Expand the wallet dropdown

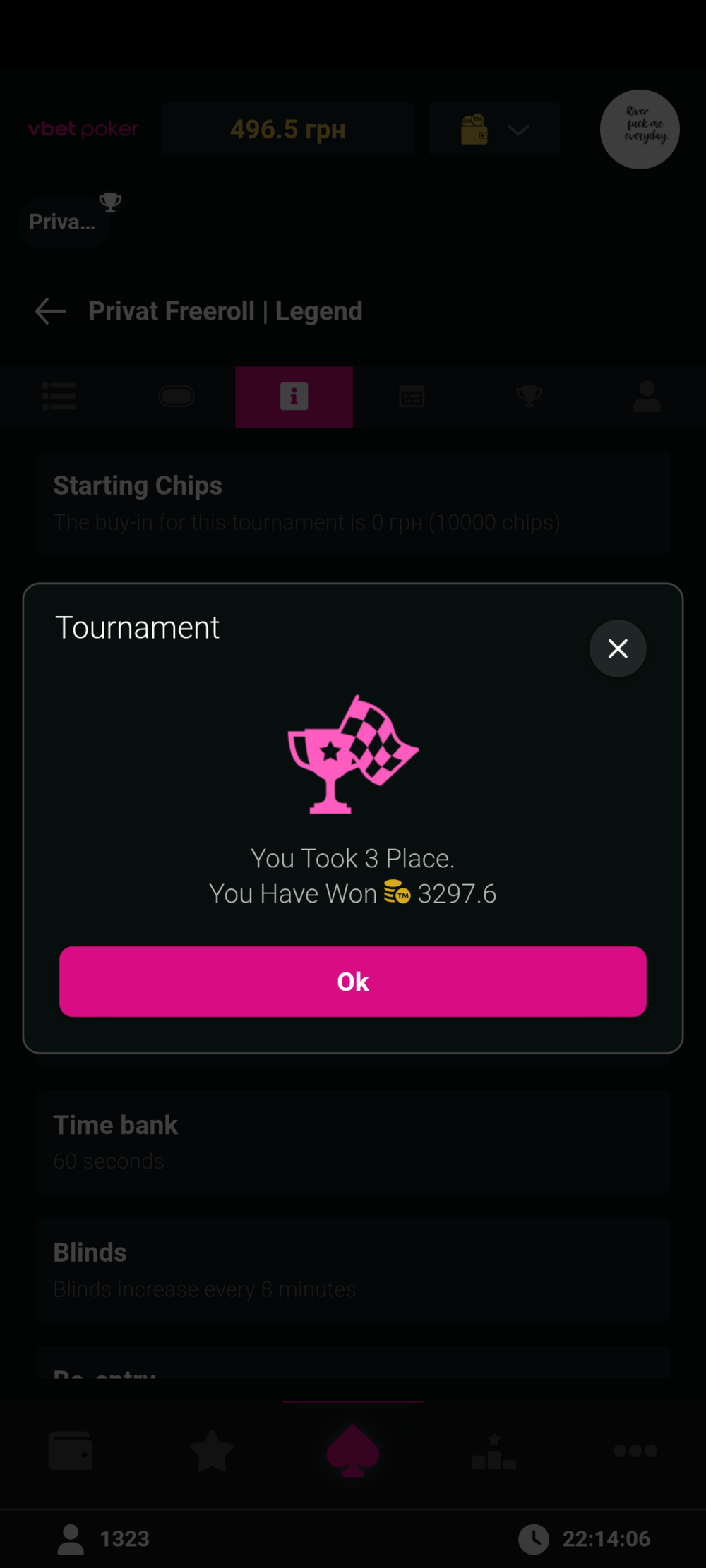[x=493, y=129]
